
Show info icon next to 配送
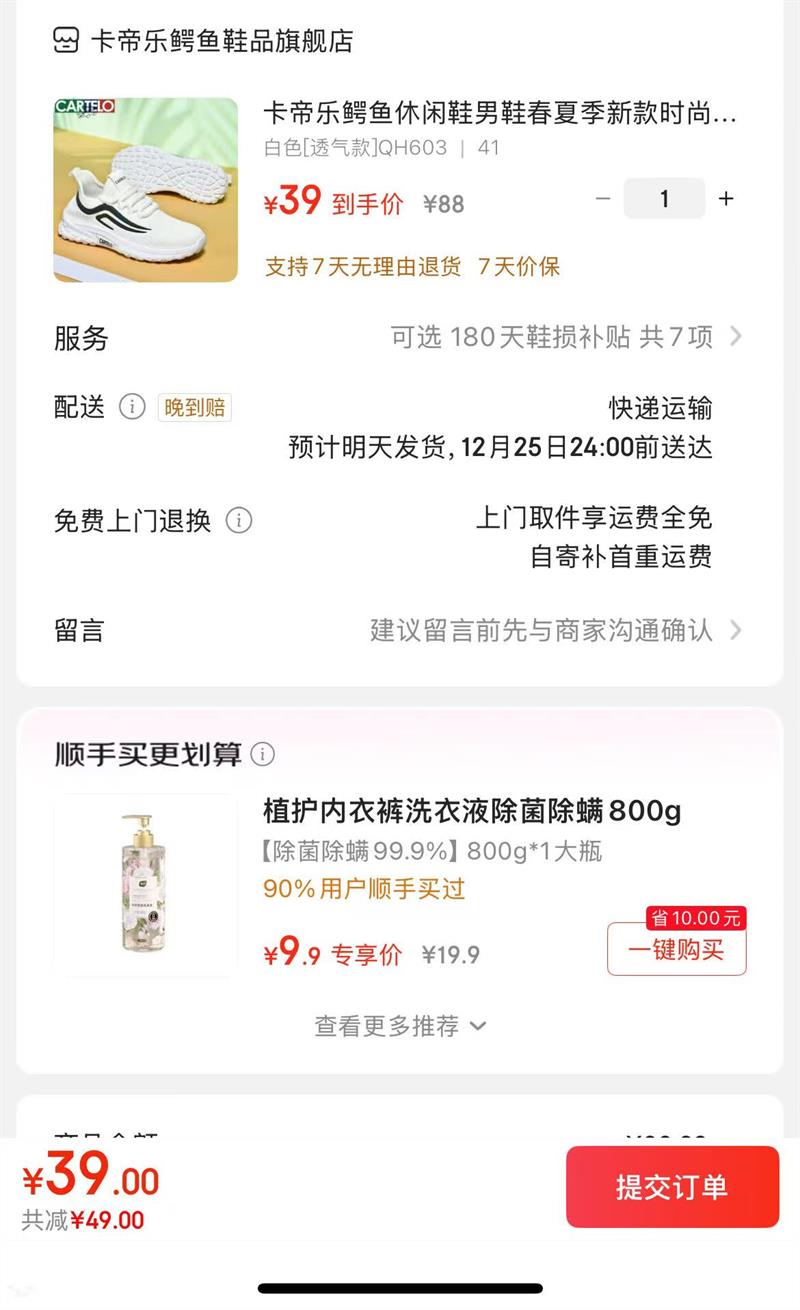132,407
